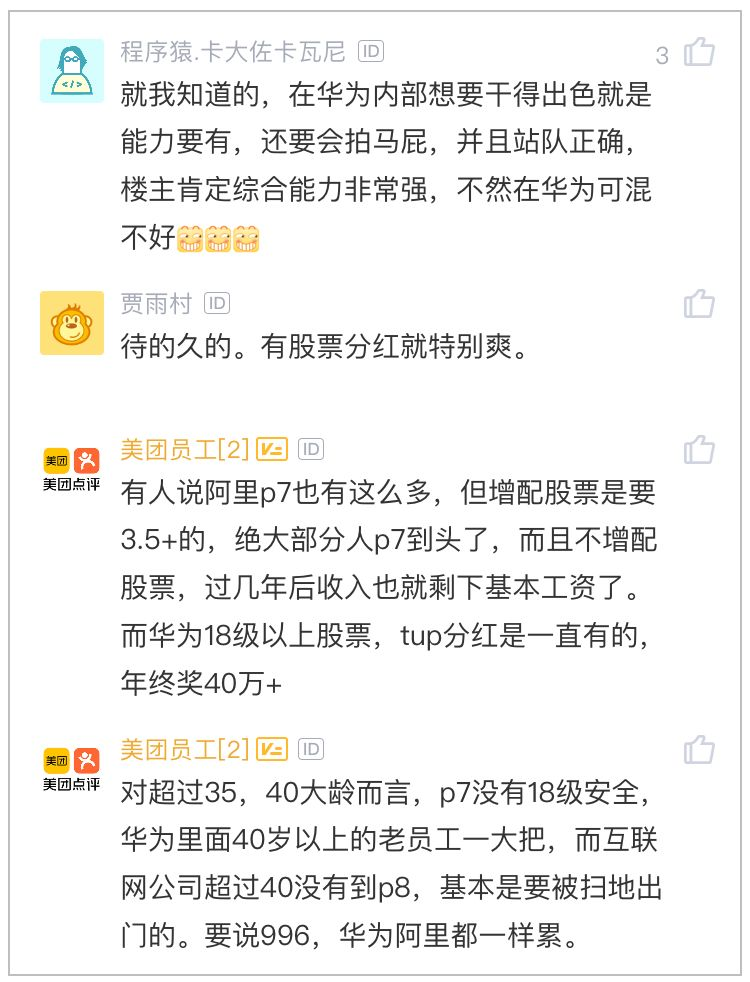
Task: Like 贾雨村's comment about 股票分红
Action: (699, 303)
